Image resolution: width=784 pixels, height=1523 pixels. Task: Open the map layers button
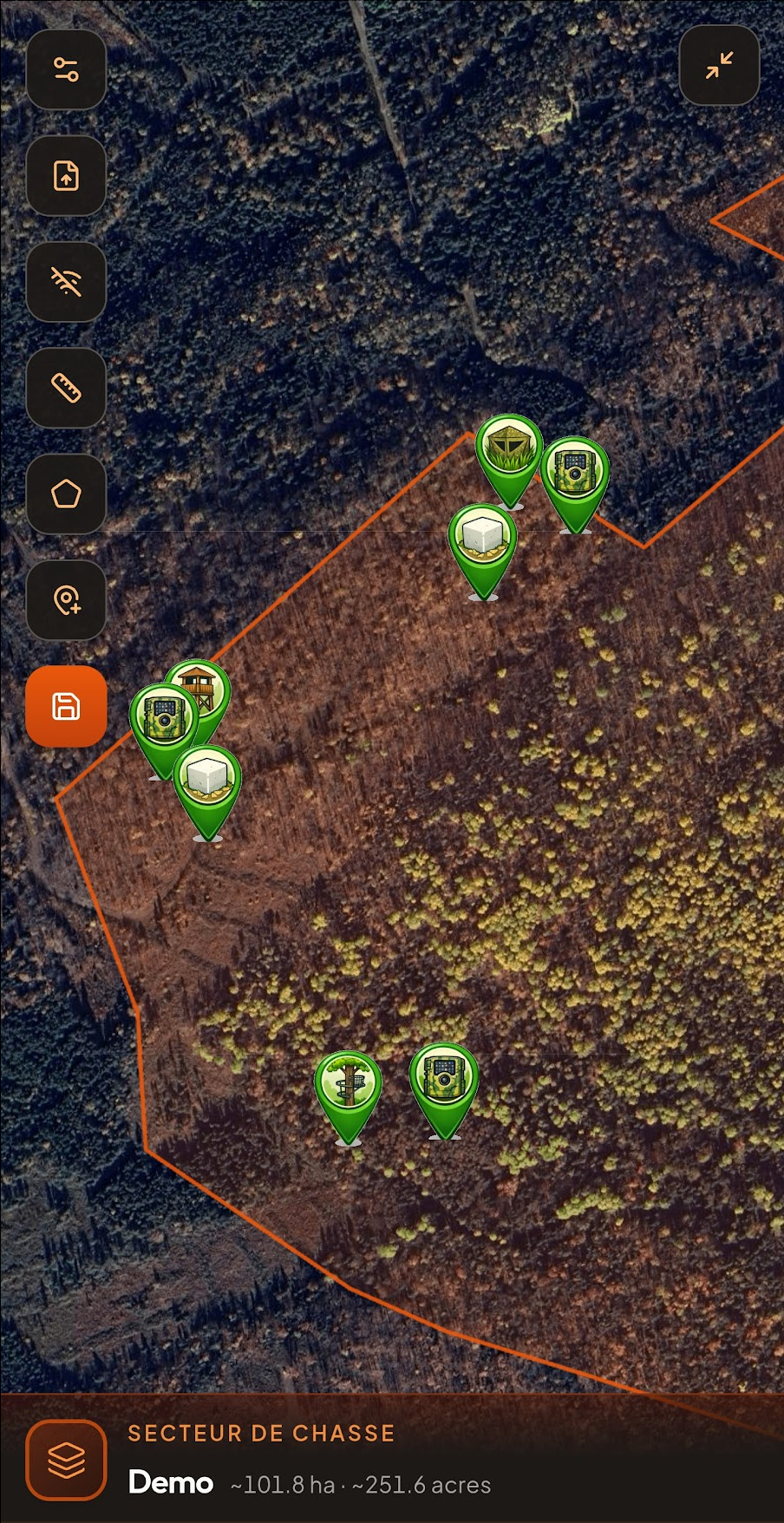click(67, 1461)
